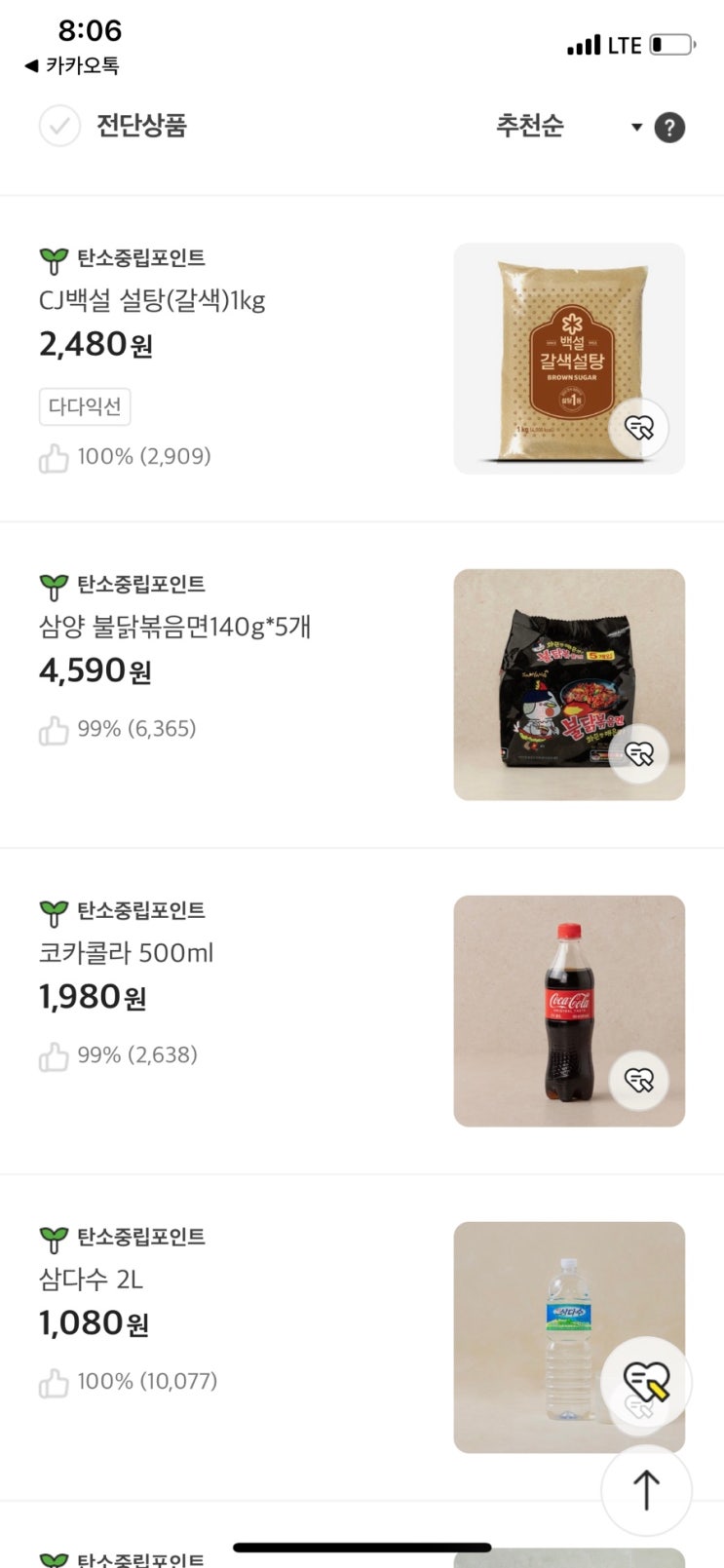Screen dimensions: 724x1568
Task: Open the CJ백설 설탕(갈색)1kg product
Action: 152,300
